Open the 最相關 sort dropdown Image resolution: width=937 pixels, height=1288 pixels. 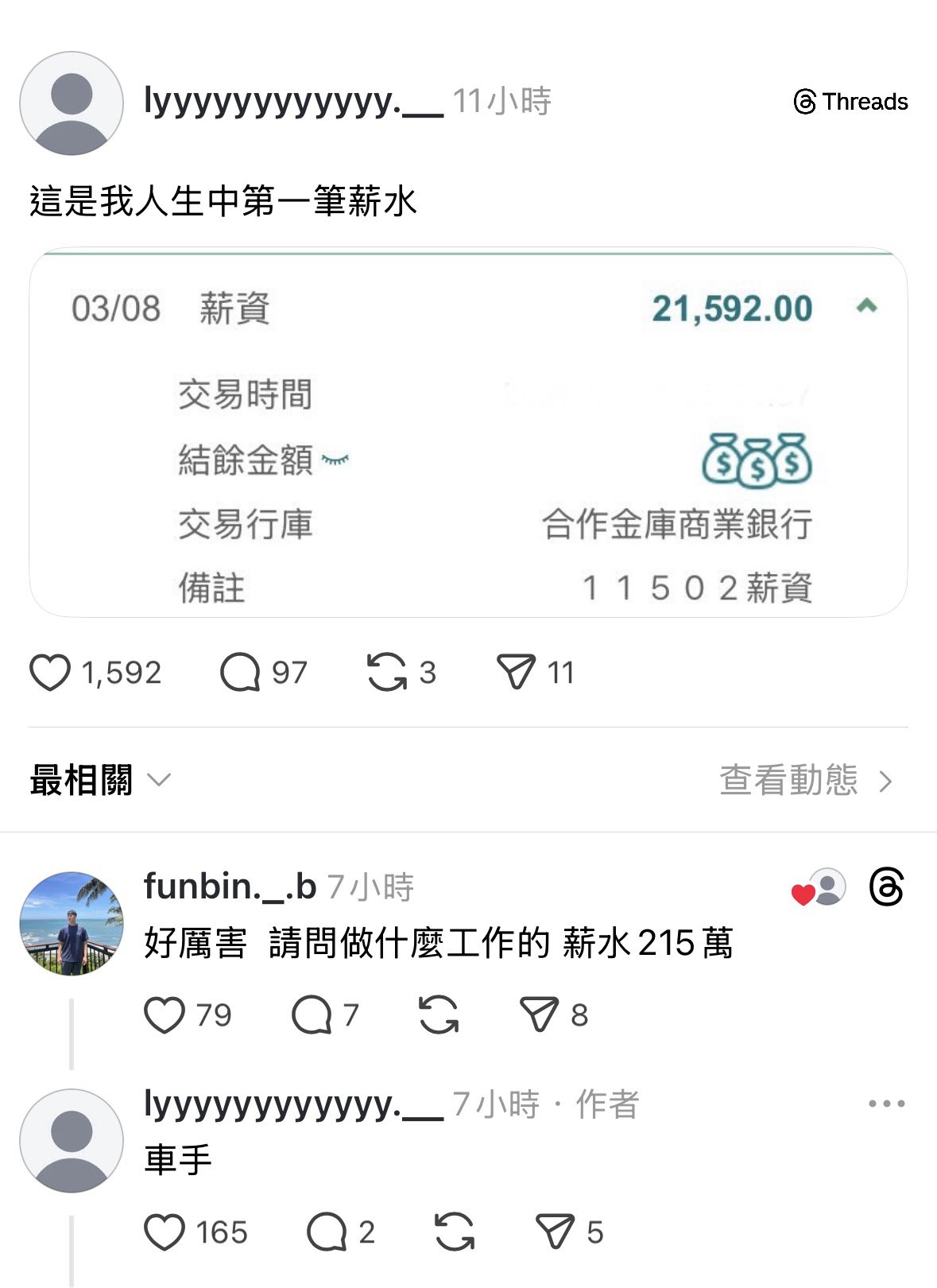(99, 780)
